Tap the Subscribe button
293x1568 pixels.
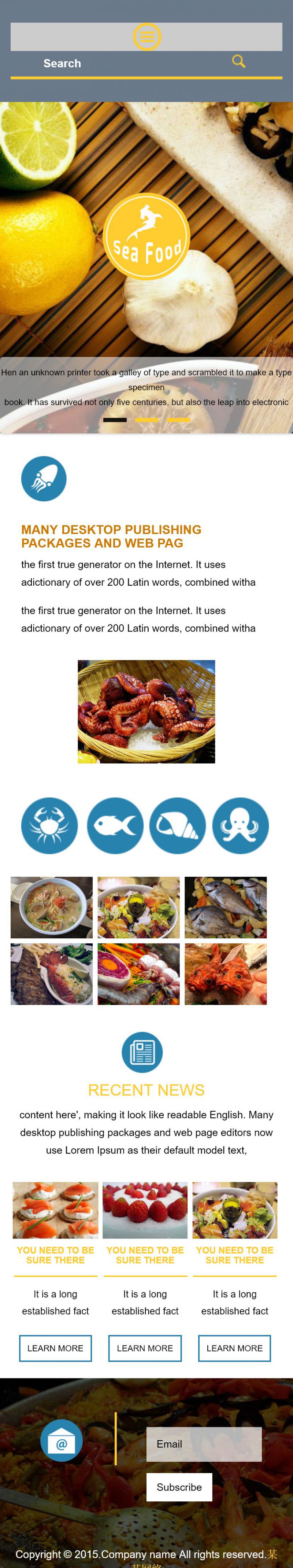pos(179,1487)
